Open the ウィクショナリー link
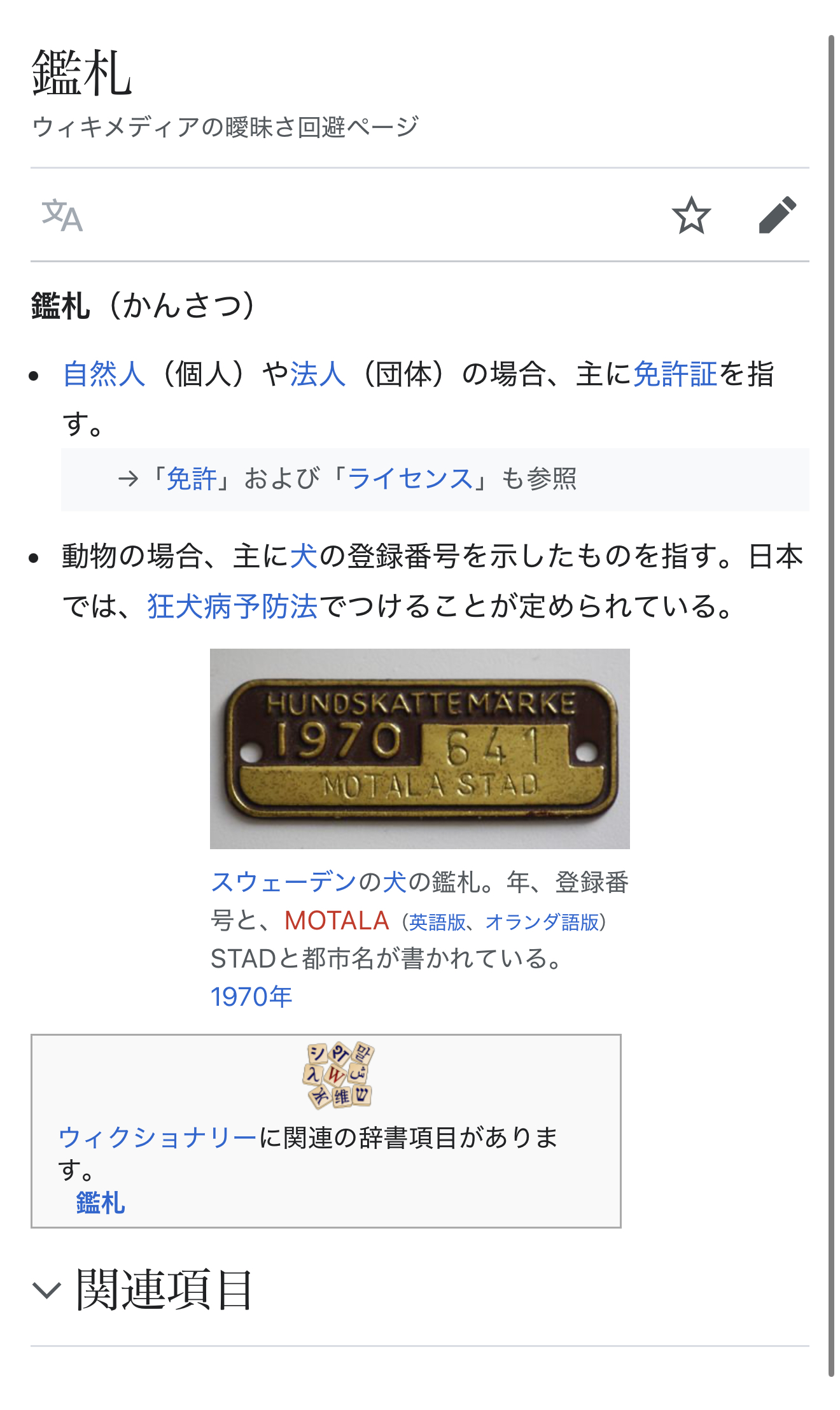840x1410 pixels. click(157, 1138)
